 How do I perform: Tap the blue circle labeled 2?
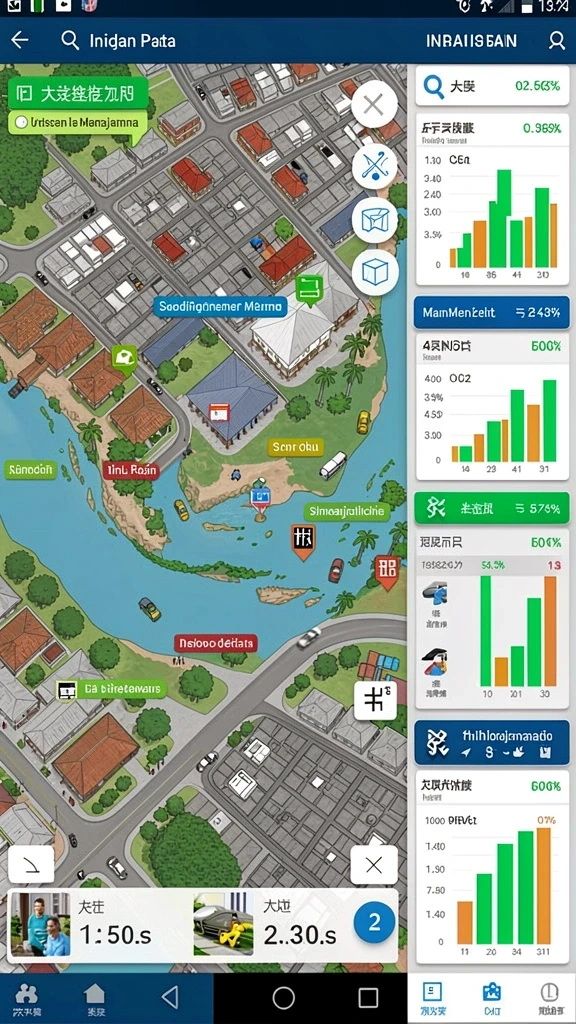(x=374, y=922)
